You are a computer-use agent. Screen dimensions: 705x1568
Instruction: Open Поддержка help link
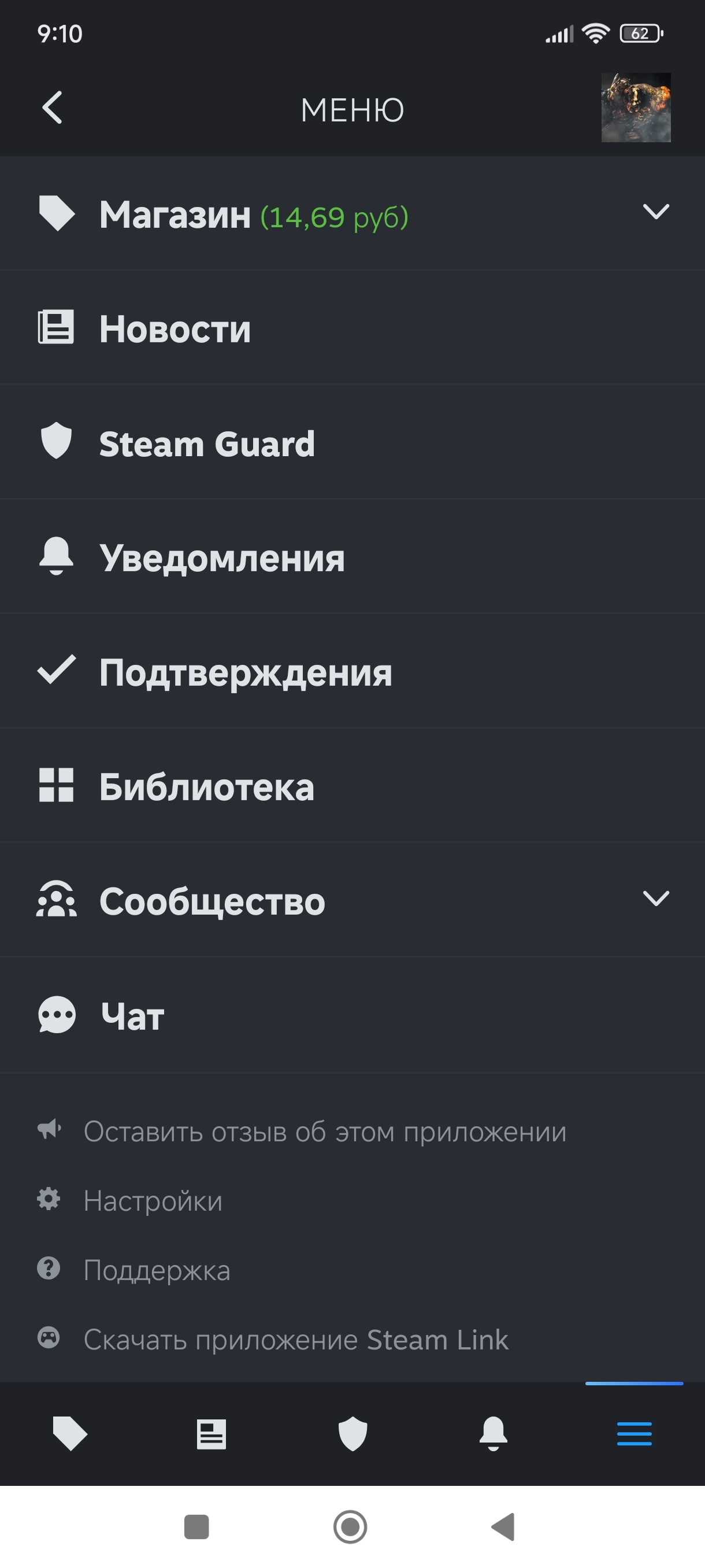click(x=157, y=1270)
